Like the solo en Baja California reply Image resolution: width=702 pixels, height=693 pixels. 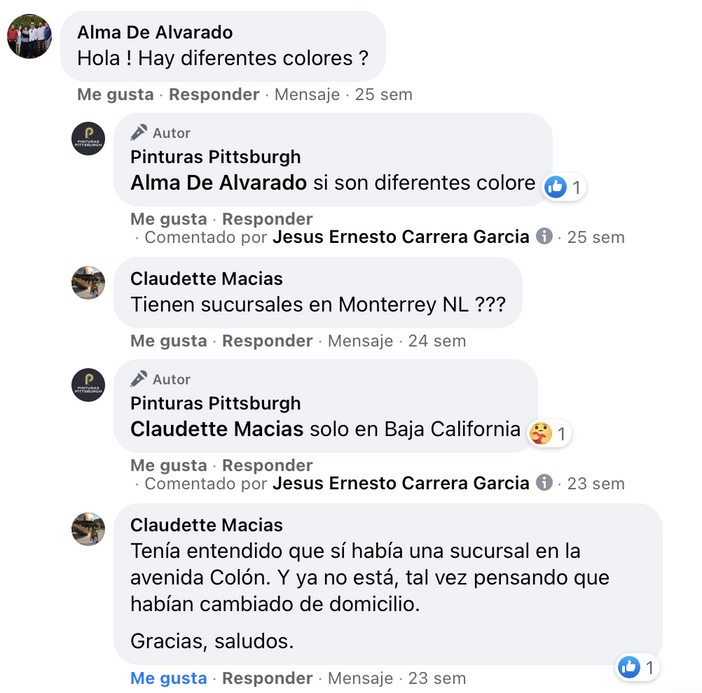click(x=168, y=465)
